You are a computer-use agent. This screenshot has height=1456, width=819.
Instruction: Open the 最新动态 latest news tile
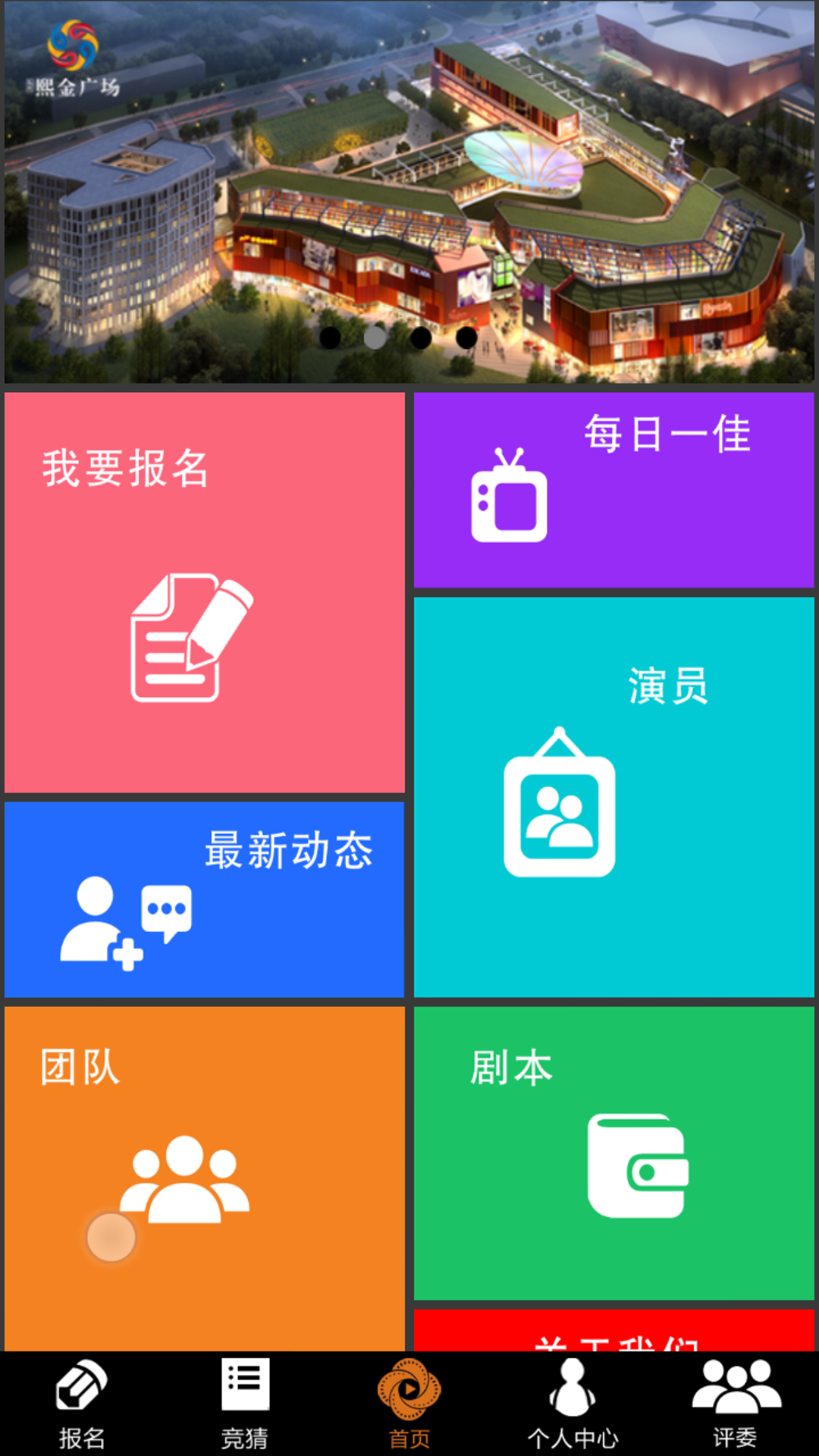click(x=204, y=899)
